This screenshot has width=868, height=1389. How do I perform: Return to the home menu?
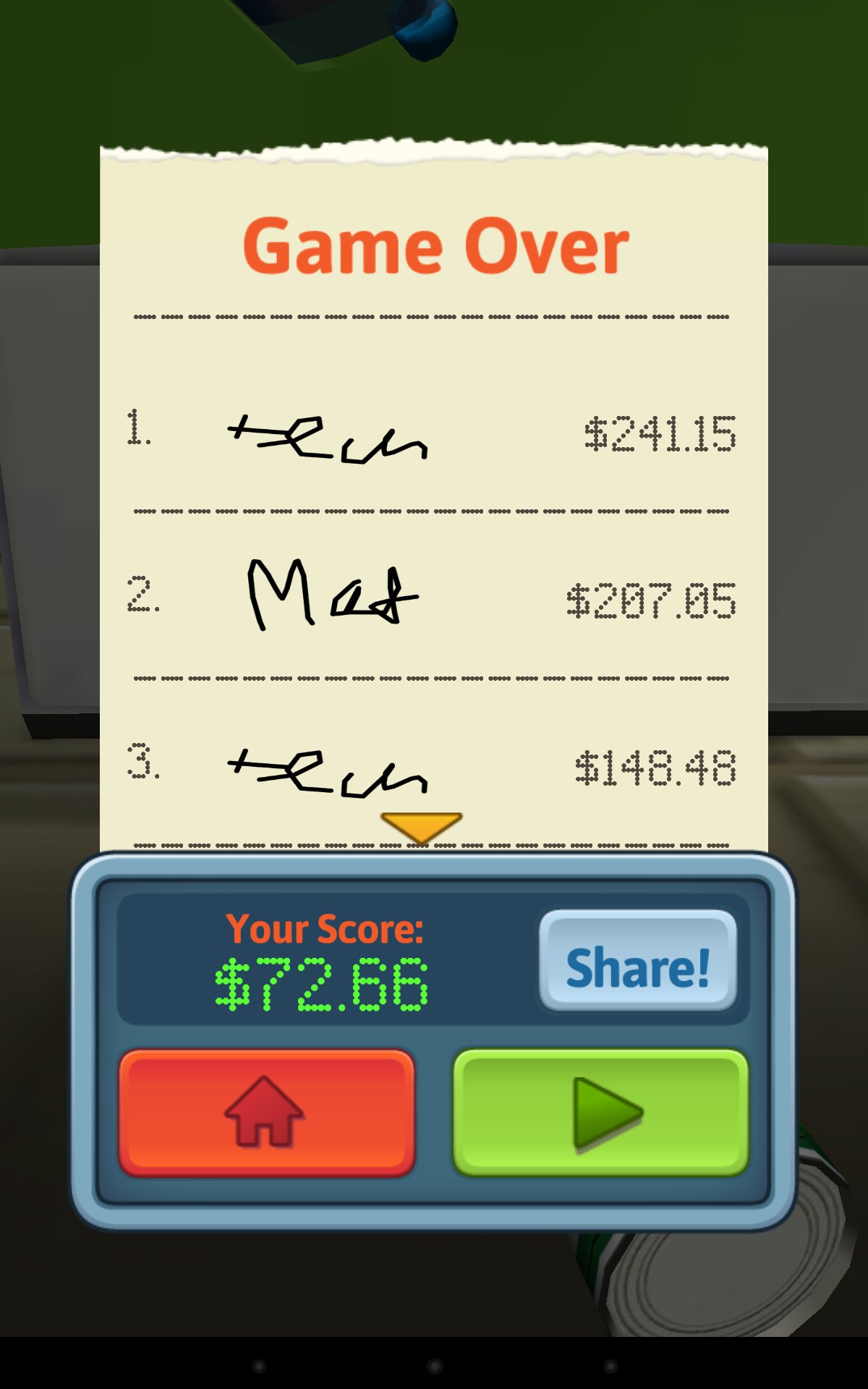267,1112
